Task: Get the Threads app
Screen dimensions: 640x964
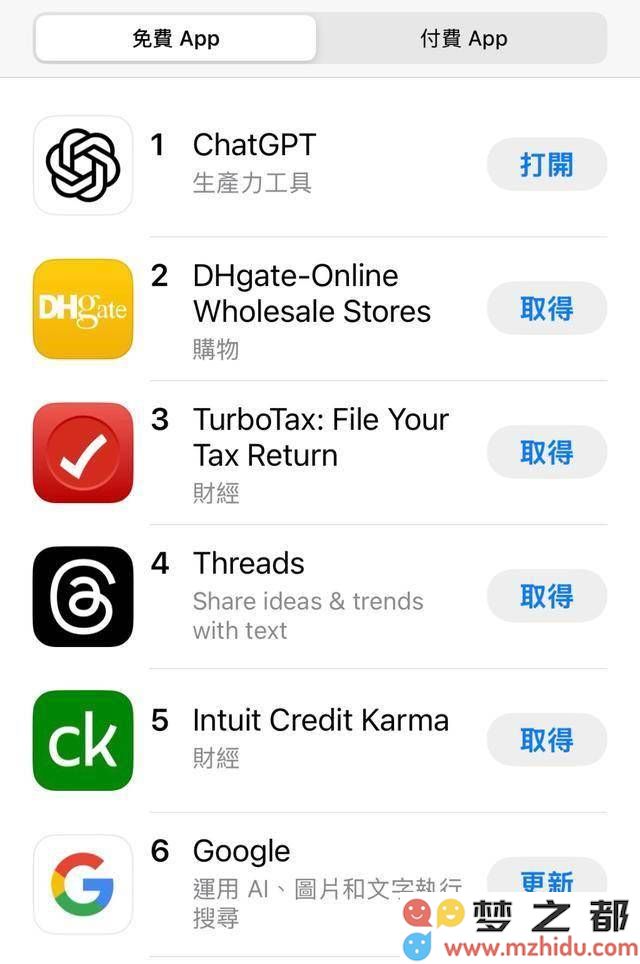Action: [546, 597]
